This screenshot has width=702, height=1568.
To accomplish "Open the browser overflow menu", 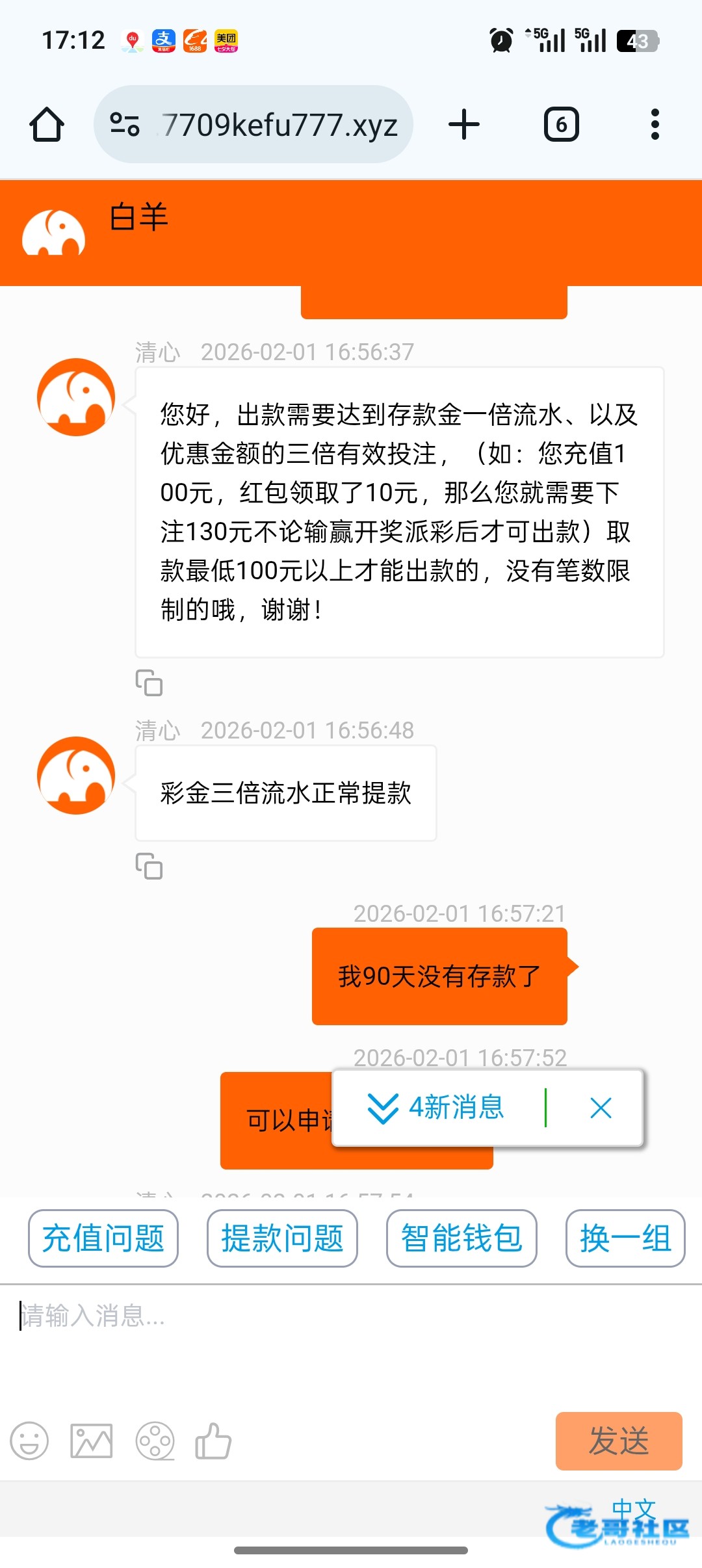I will 655,124.
